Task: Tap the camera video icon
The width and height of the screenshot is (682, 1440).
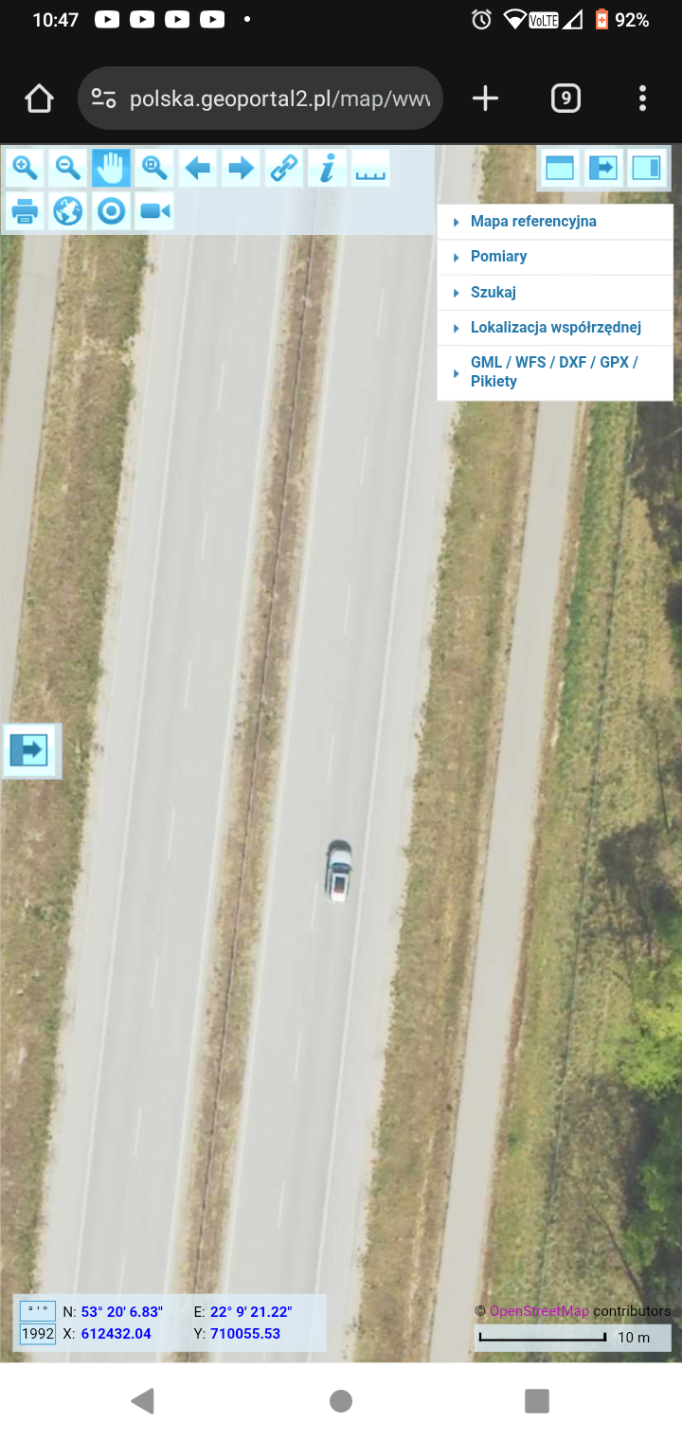Action: click(154, 211)
